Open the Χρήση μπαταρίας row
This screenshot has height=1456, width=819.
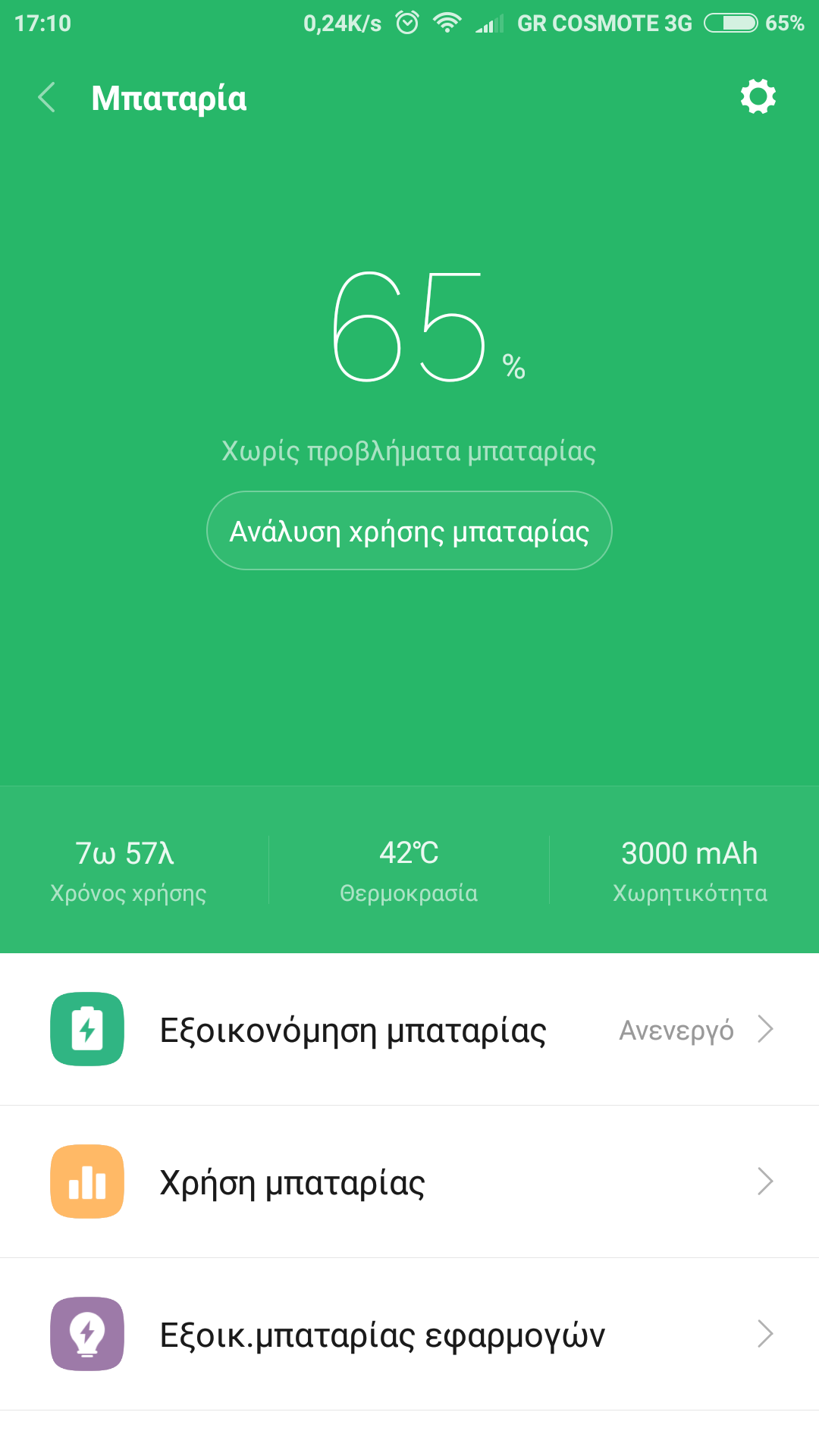click(x=409, y=1181)
